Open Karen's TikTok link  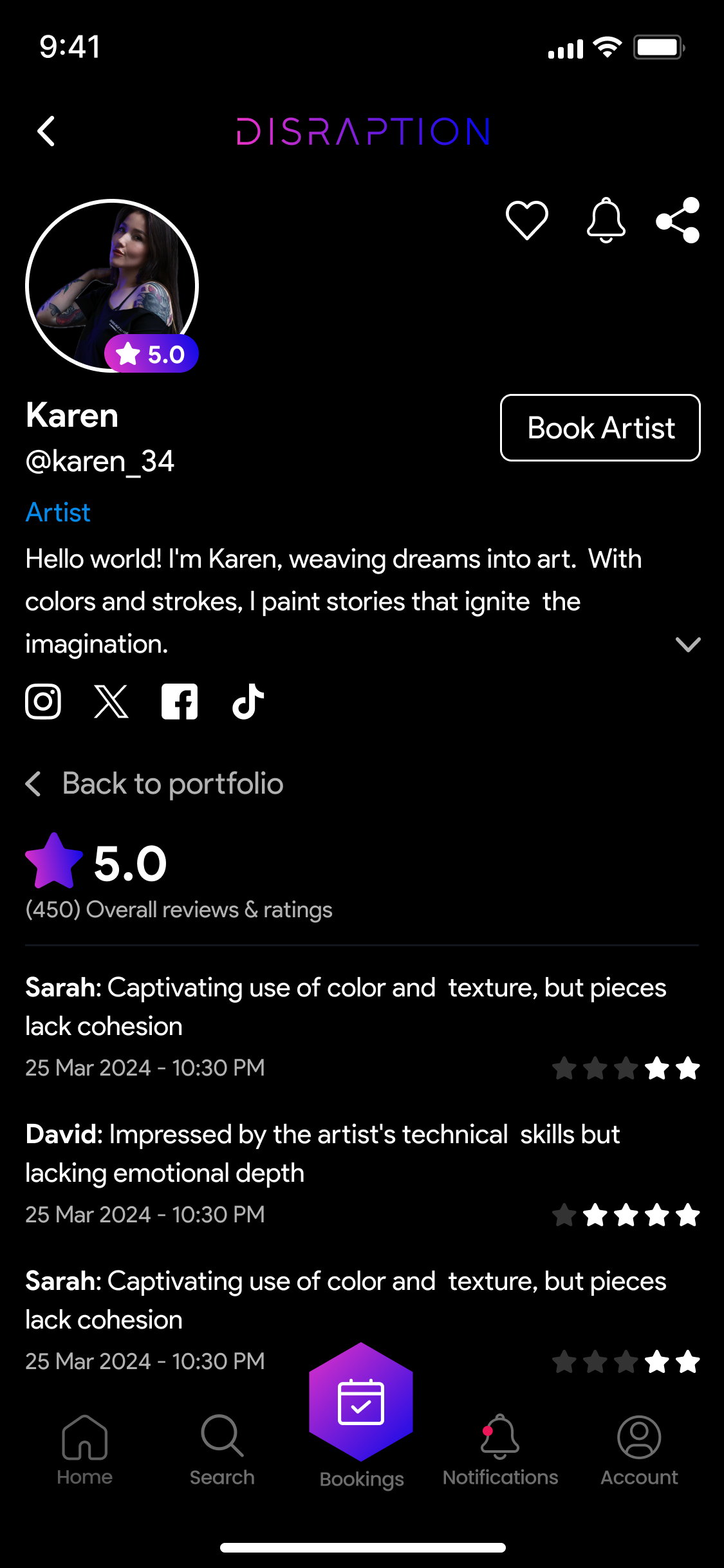pyautogui.click(x=248, y=701)
